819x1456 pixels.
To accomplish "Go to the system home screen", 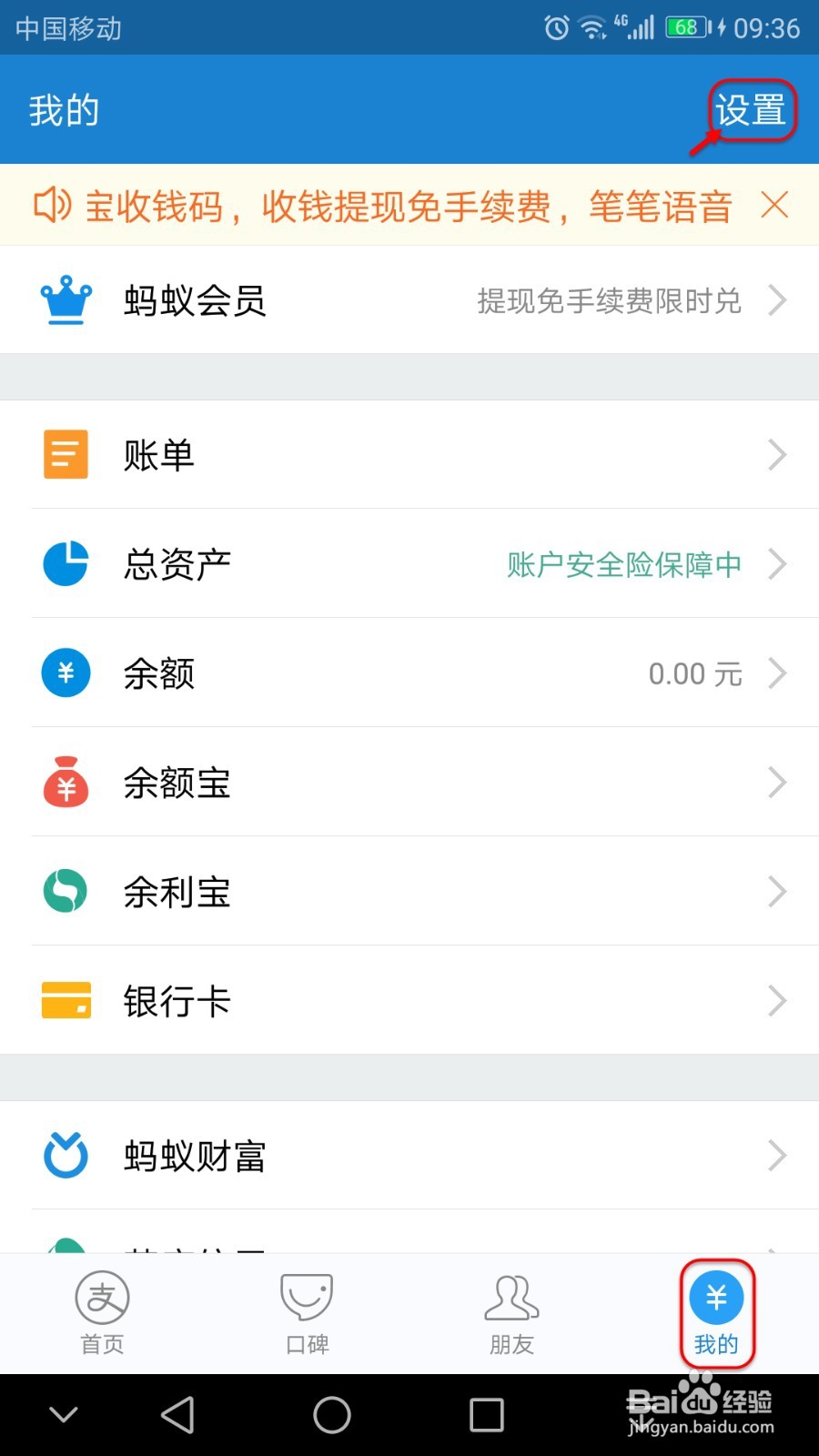I will tap(332, 1415).
